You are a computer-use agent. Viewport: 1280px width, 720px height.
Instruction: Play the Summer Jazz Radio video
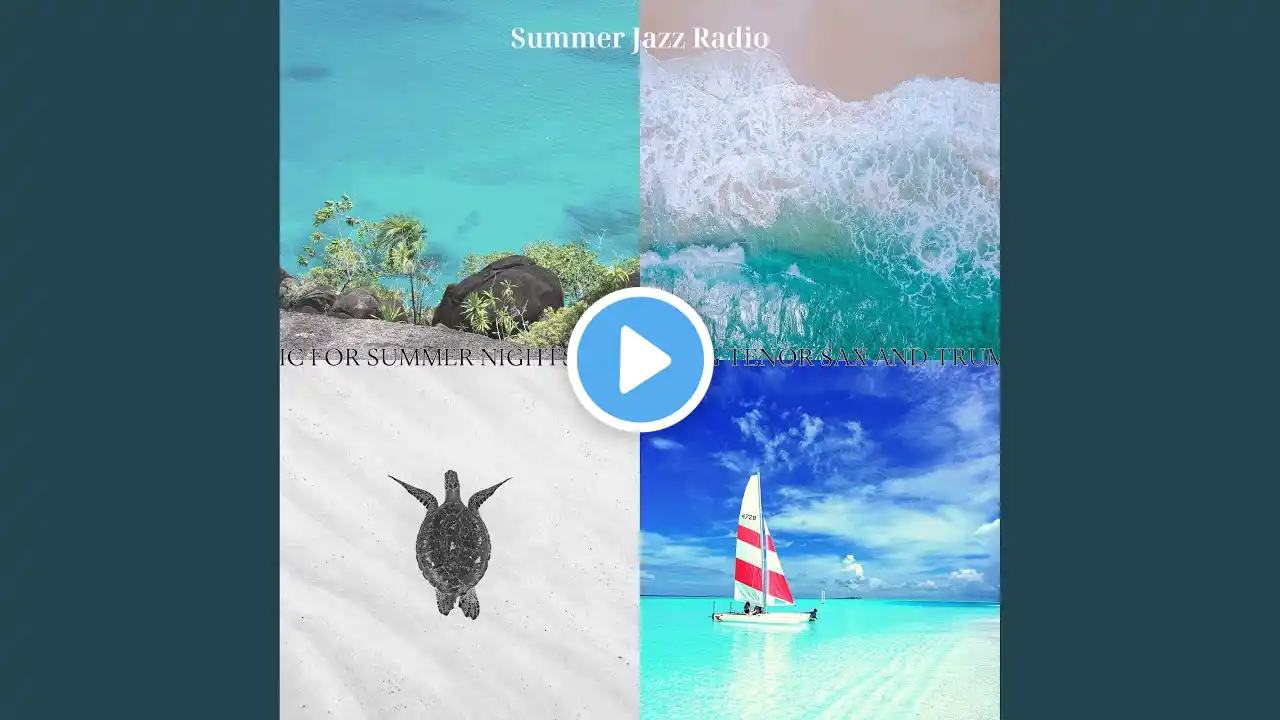(x=640, y=360)
